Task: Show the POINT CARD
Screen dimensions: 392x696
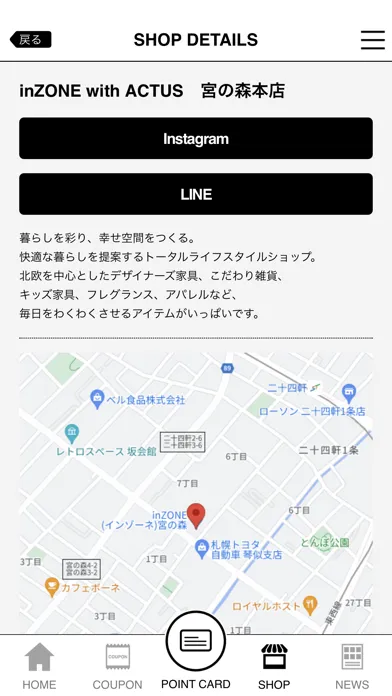Action: point(196,652)
